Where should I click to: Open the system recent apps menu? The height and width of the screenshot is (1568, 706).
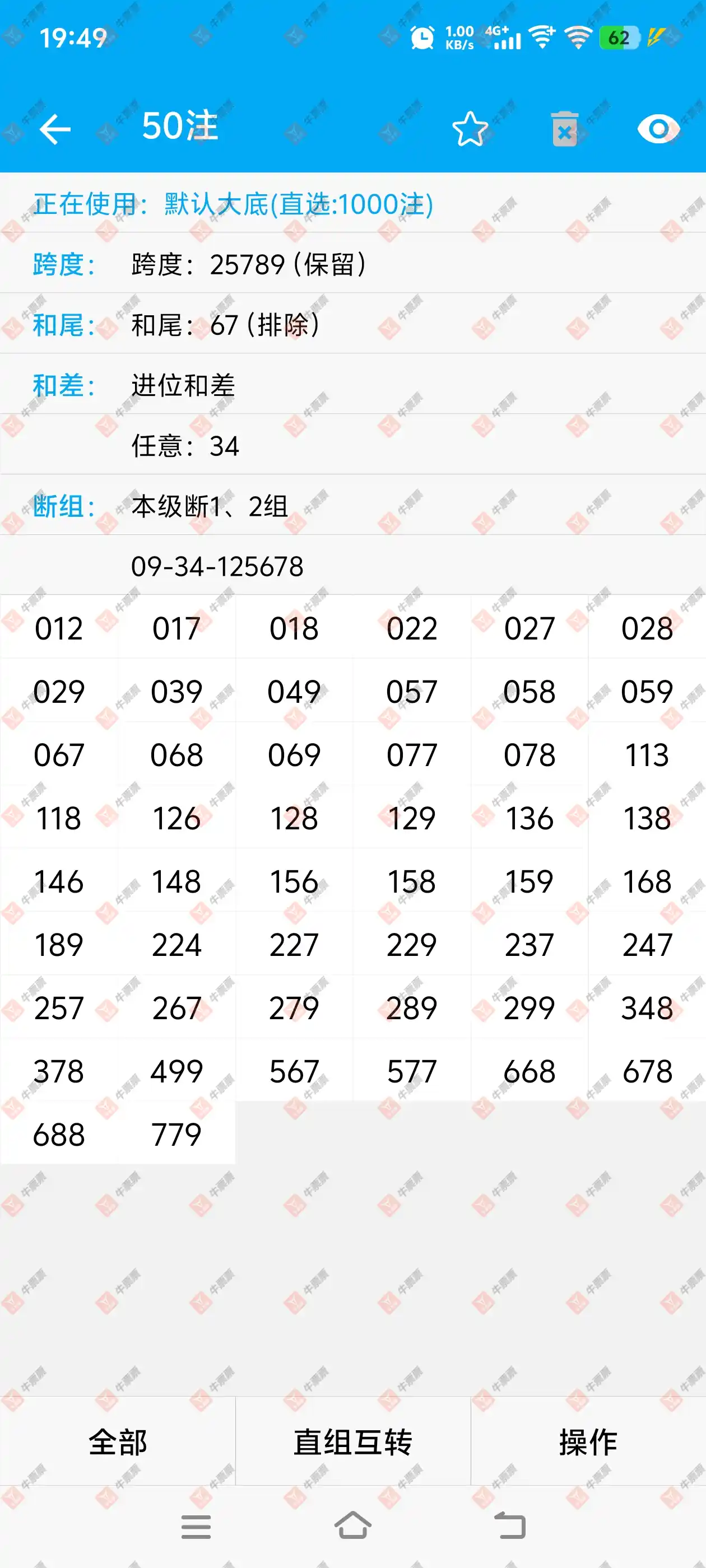(196, 1526)
